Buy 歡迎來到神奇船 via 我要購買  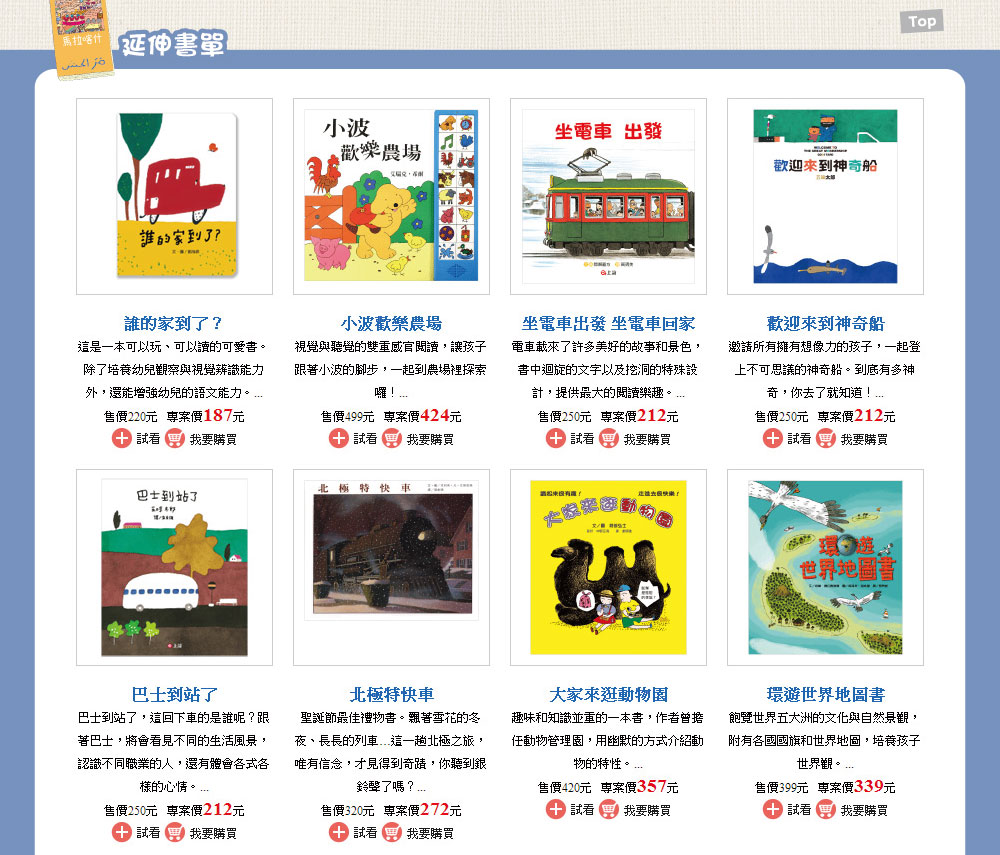click(x=854, y=438)
